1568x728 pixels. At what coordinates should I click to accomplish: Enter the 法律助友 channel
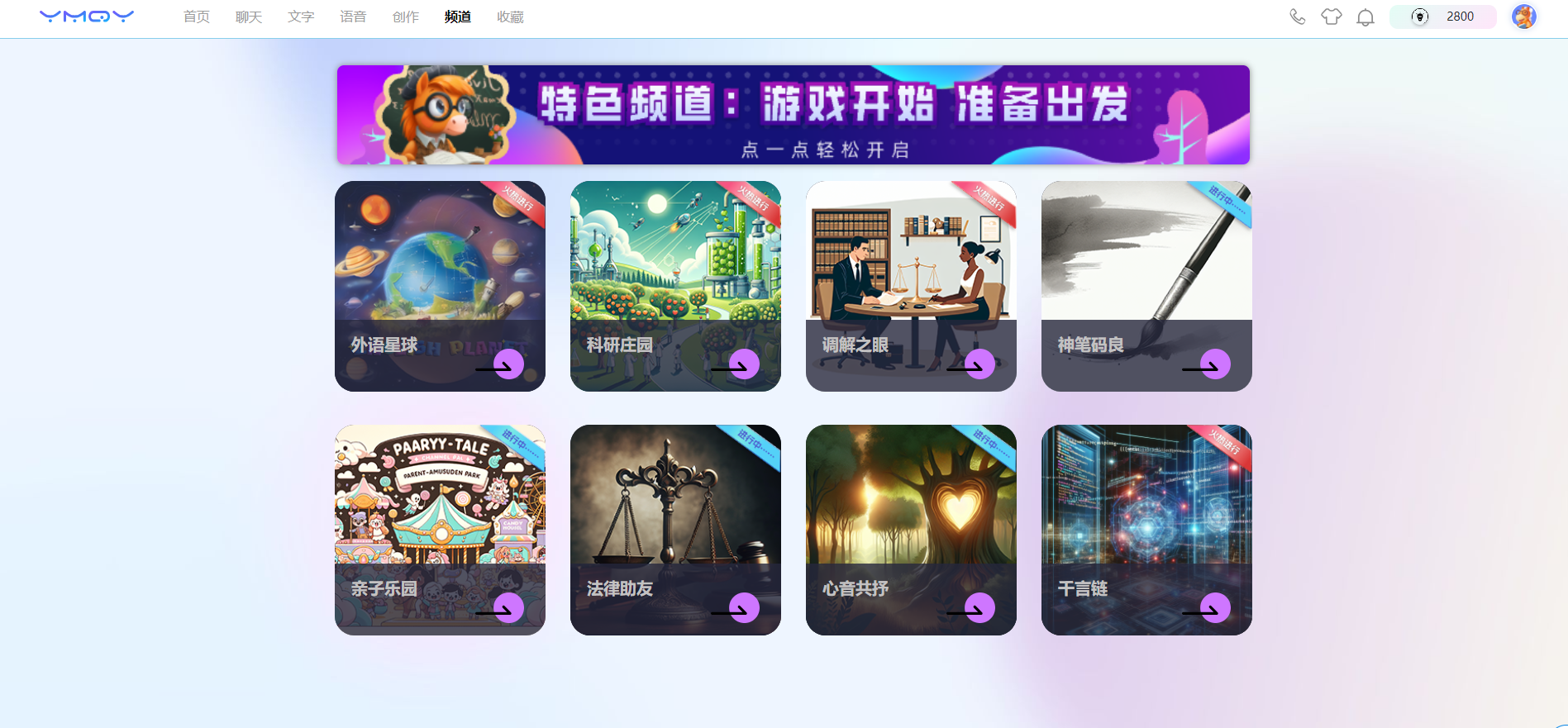pyautogui.click(x=675, y=530)
